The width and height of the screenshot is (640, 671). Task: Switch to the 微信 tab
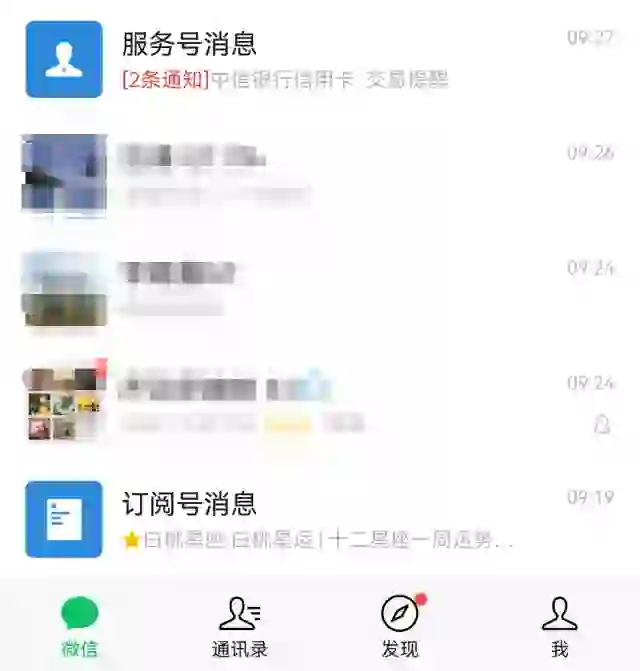click(80, 627)
